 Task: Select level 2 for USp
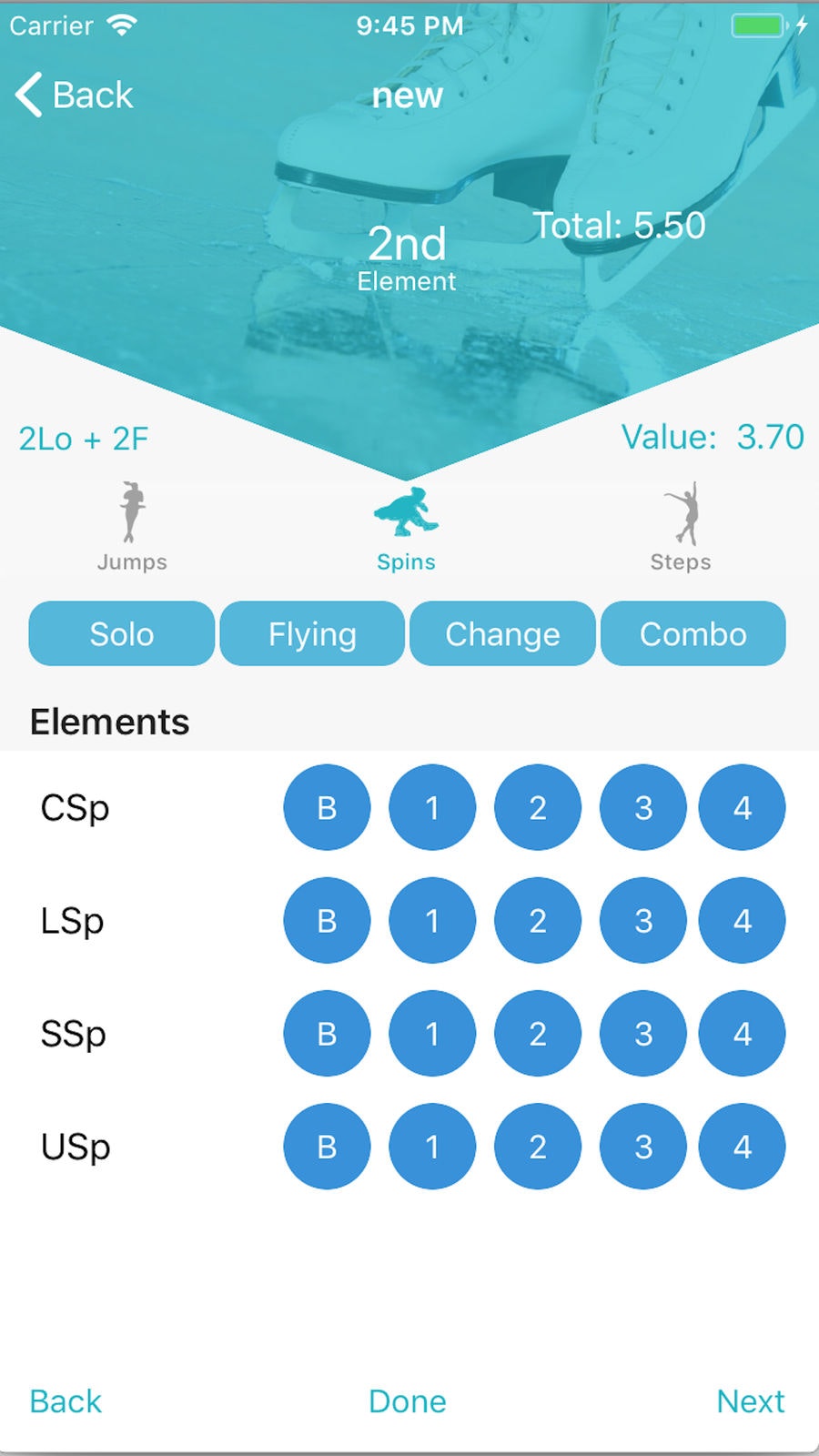(x=538, y=1146)
